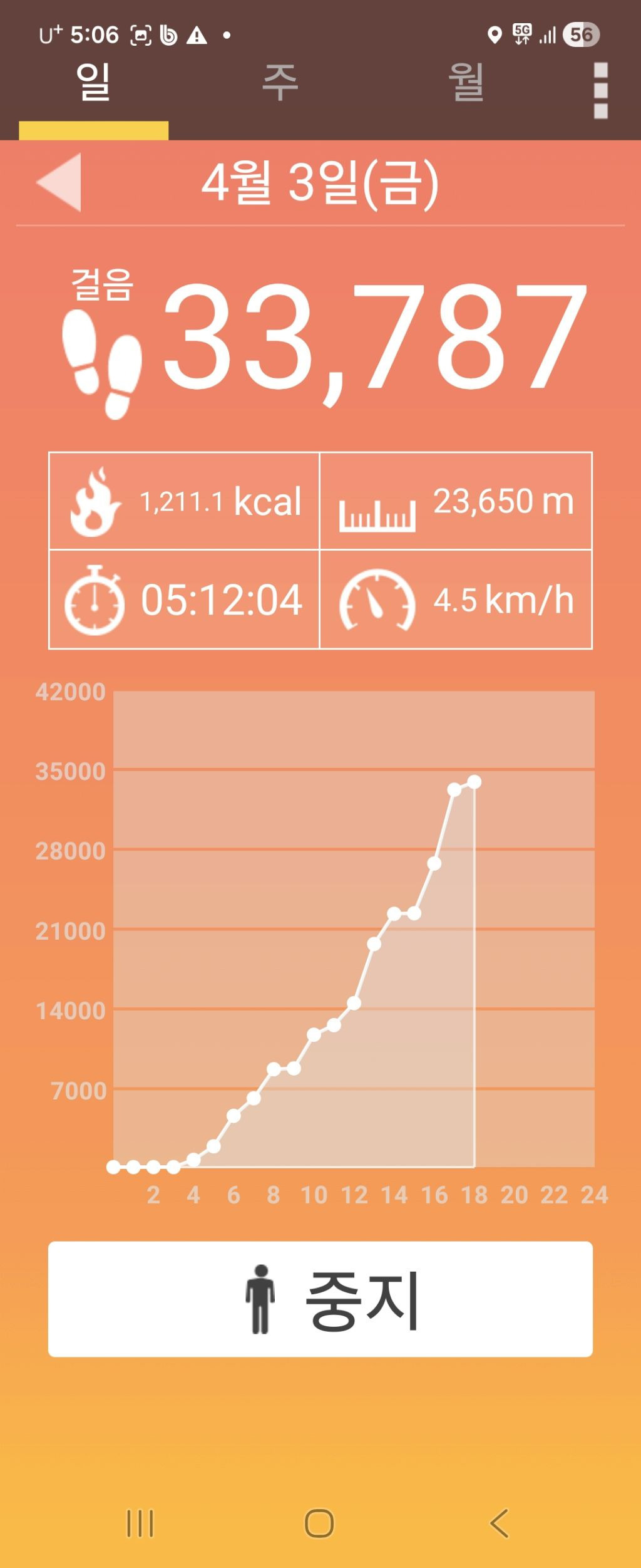This screenshot has height=1568, width=641.
Task: Select the 일 (day) tab
Action: pyautogui.click(x=93, y=83)
